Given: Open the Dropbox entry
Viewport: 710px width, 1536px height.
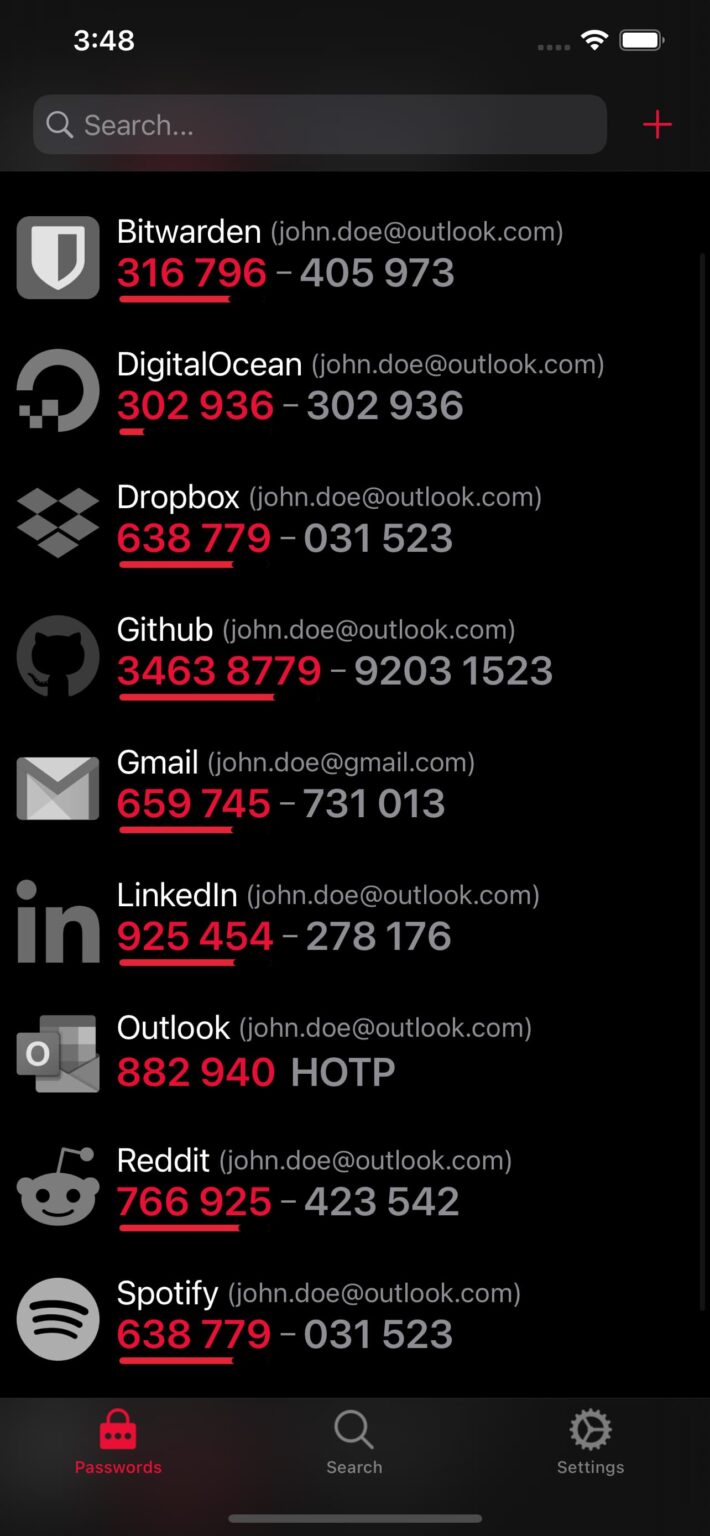Looking at the screenshot, I should click(340, 521).
